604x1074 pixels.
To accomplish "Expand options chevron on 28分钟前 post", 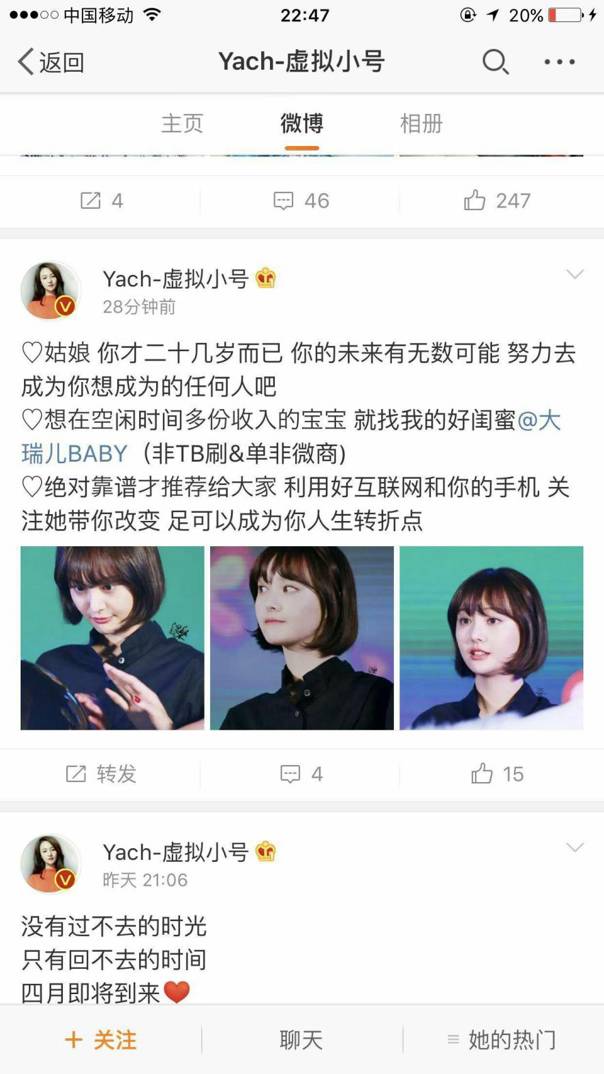I will pyautogui.click(x=574, y=274).
